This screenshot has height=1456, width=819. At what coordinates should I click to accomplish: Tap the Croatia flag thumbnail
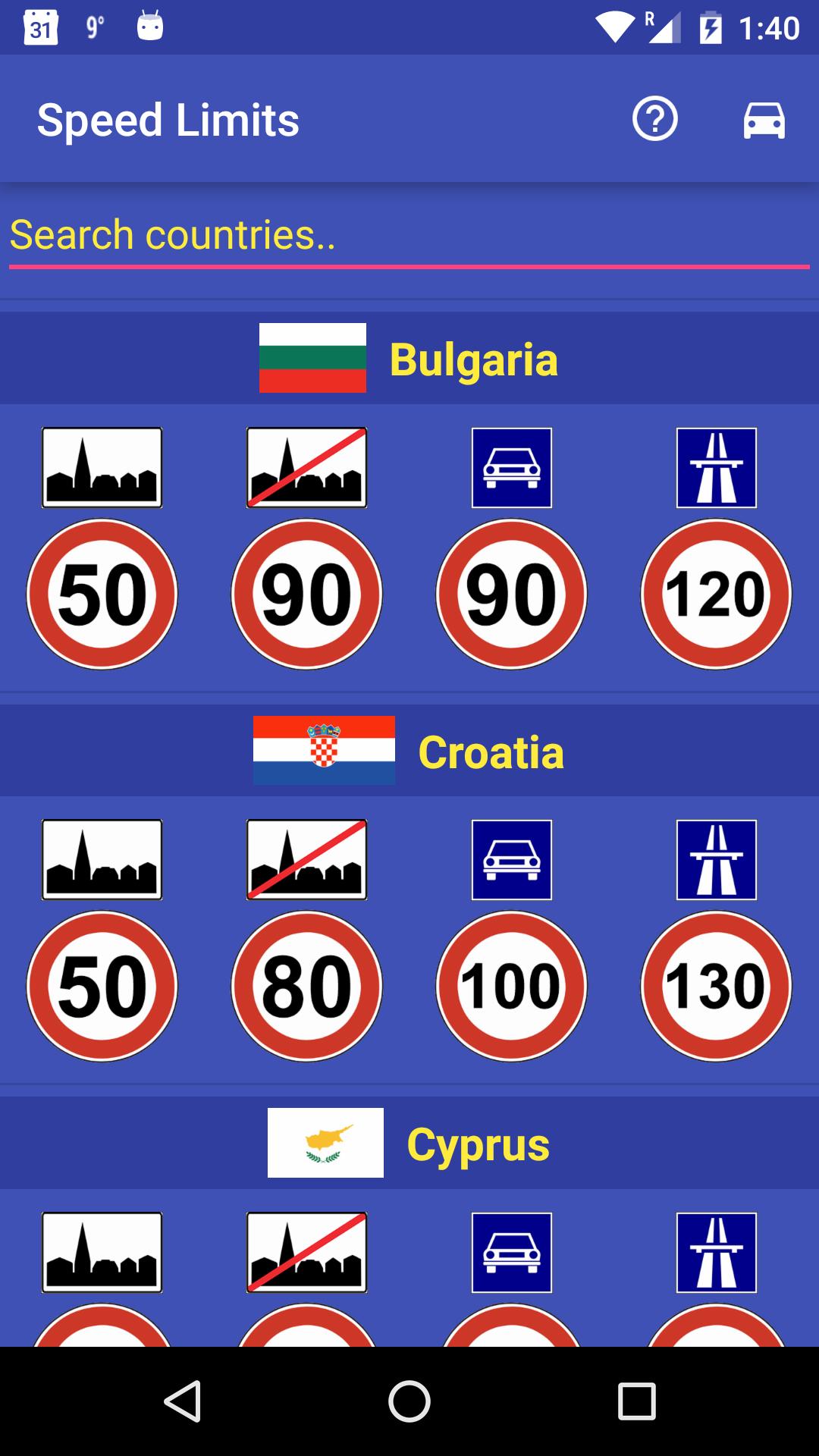point(324,751)
